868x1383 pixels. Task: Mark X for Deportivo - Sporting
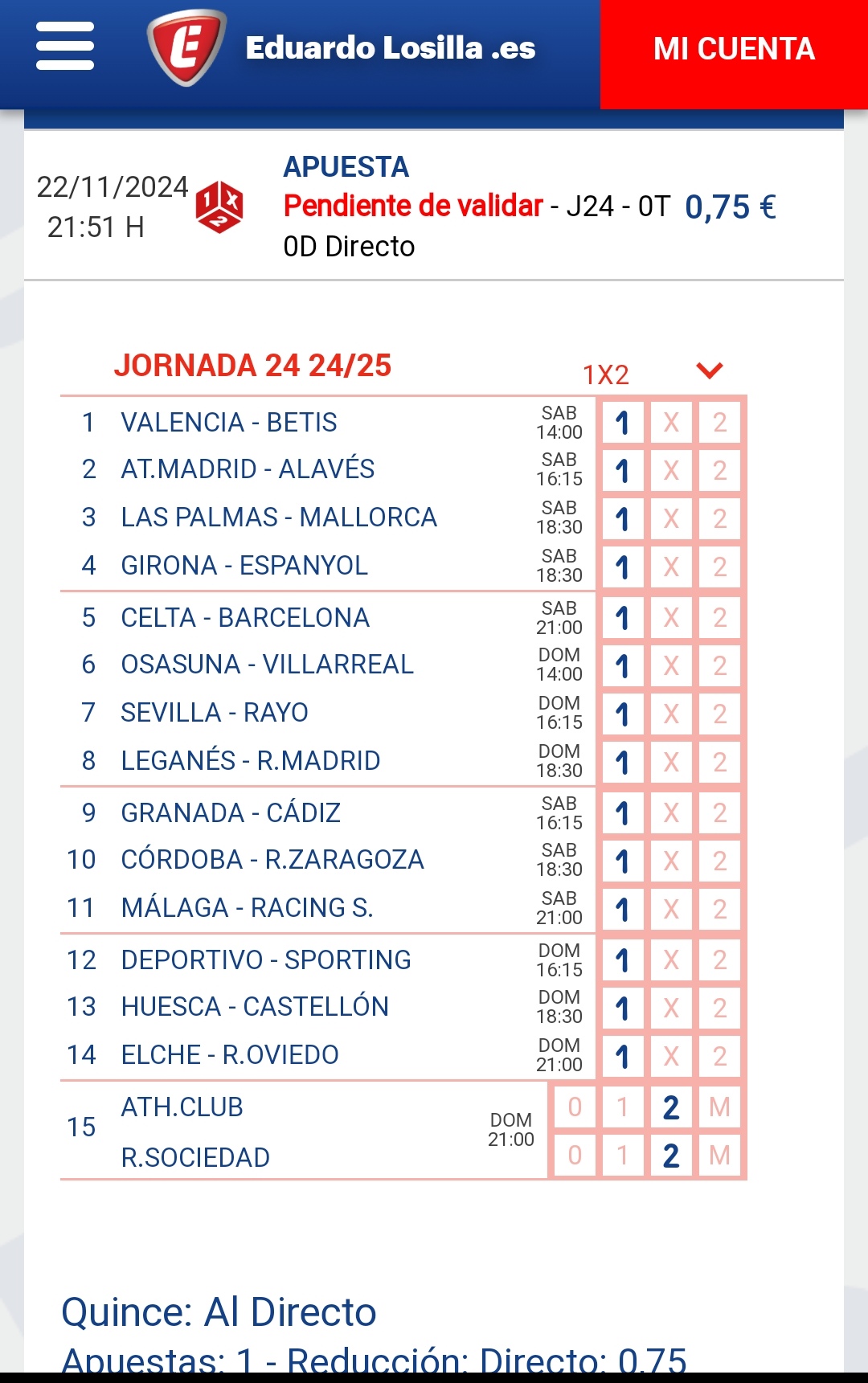(671, 960)
